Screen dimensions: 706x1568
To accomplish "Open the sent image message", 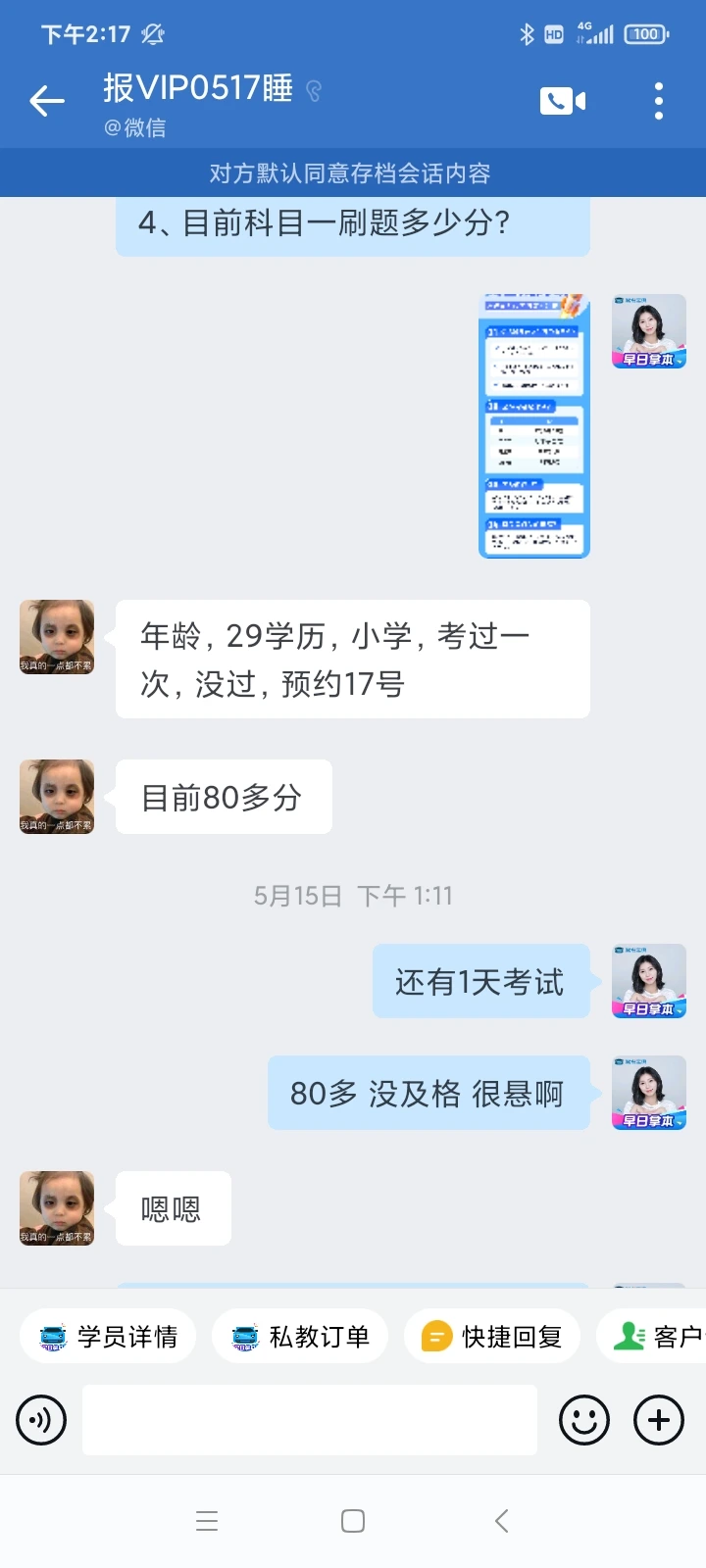I will pos(534,425).
